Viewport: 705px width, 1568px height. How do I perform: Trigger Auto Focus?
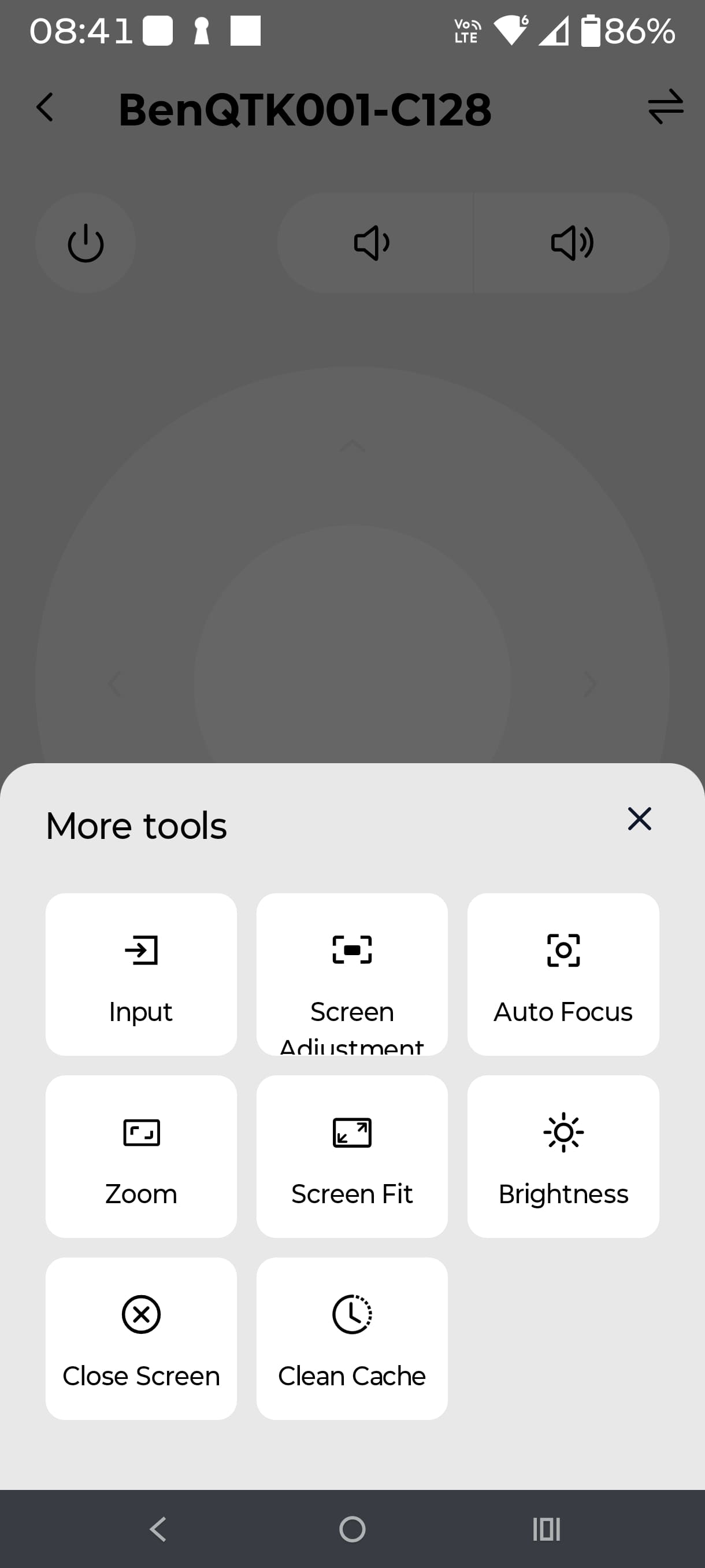click(563, 974)
